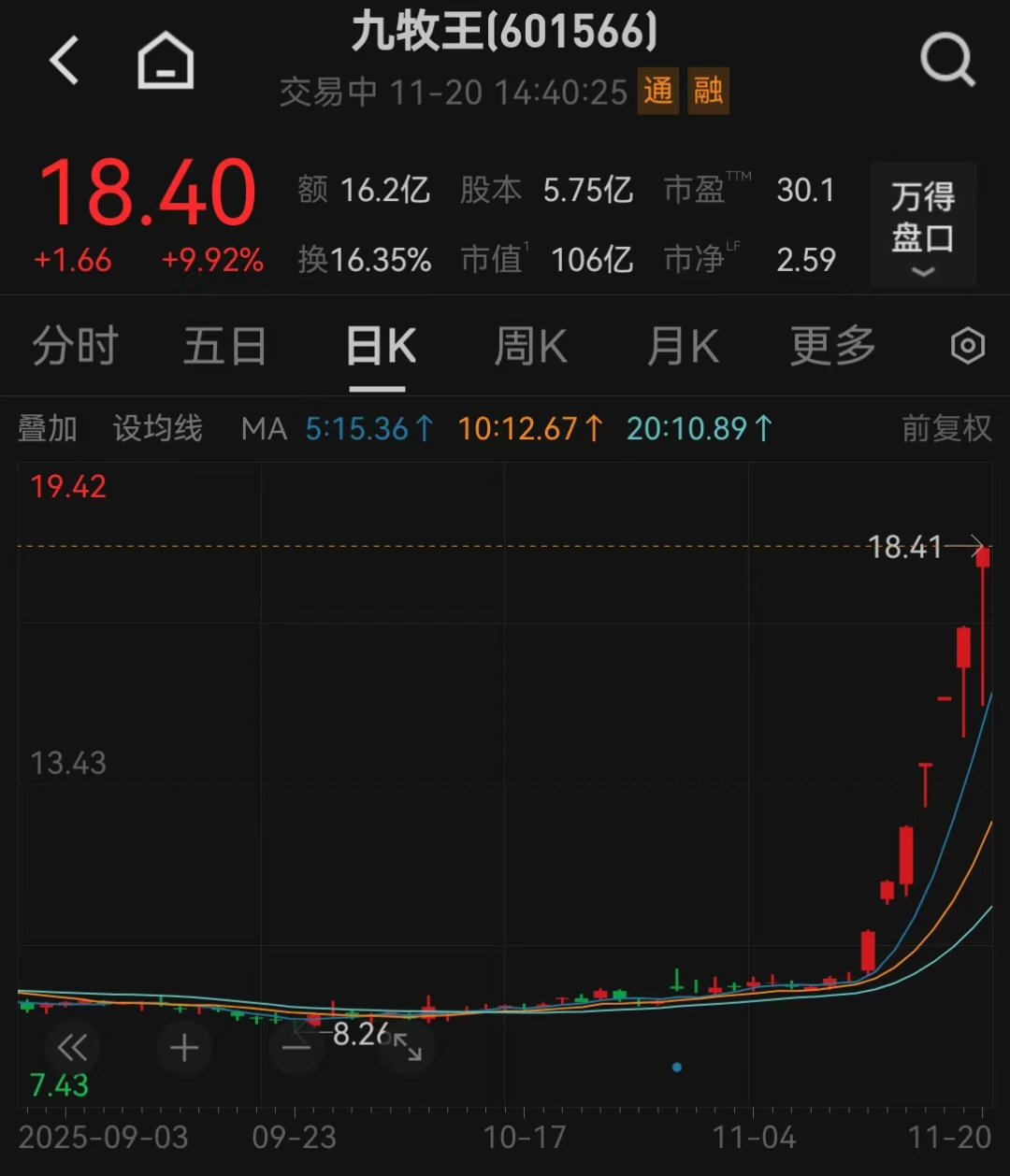The width and height of the screenshot is (1010, 1176).
Task: Zoom out the chart with minus
Action: pyautogui.click(x=296, y=1048)
